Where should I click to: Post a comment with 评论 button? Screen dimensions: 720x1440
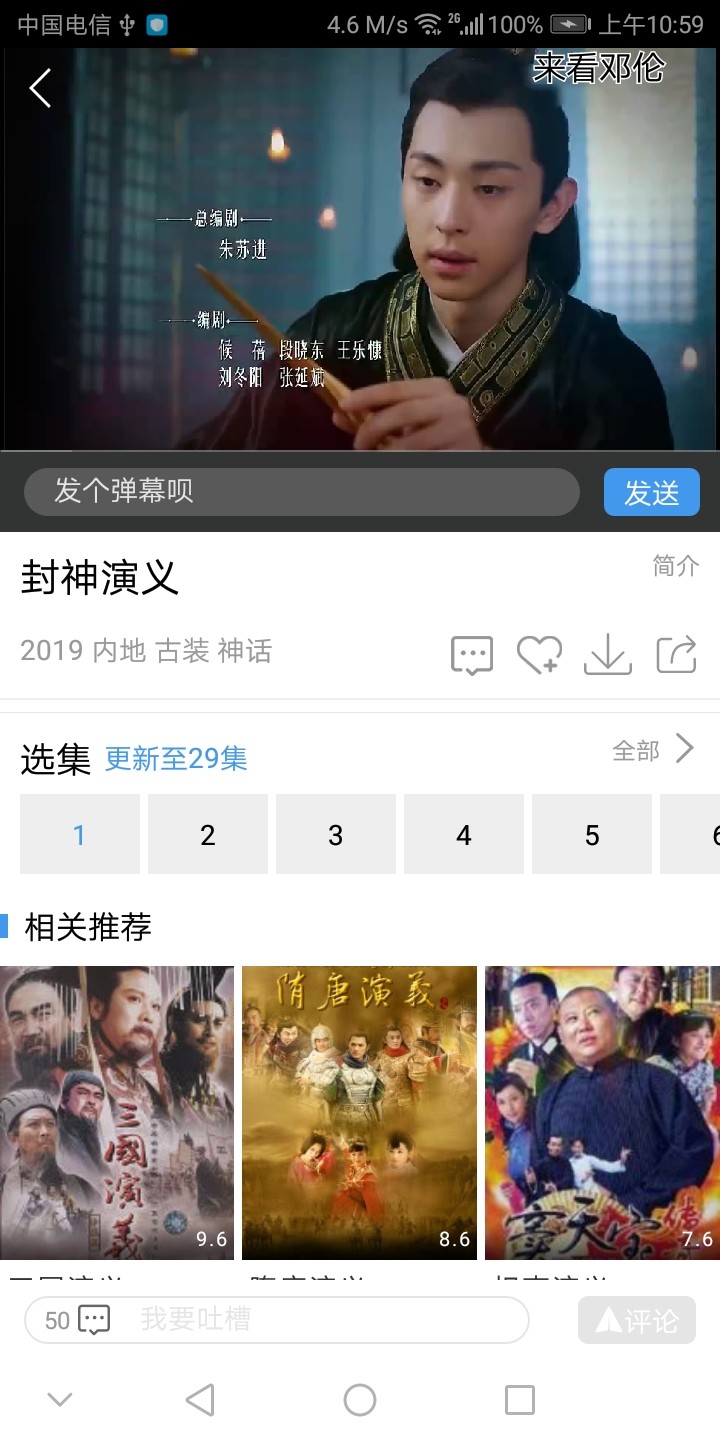coord(637,1320)
